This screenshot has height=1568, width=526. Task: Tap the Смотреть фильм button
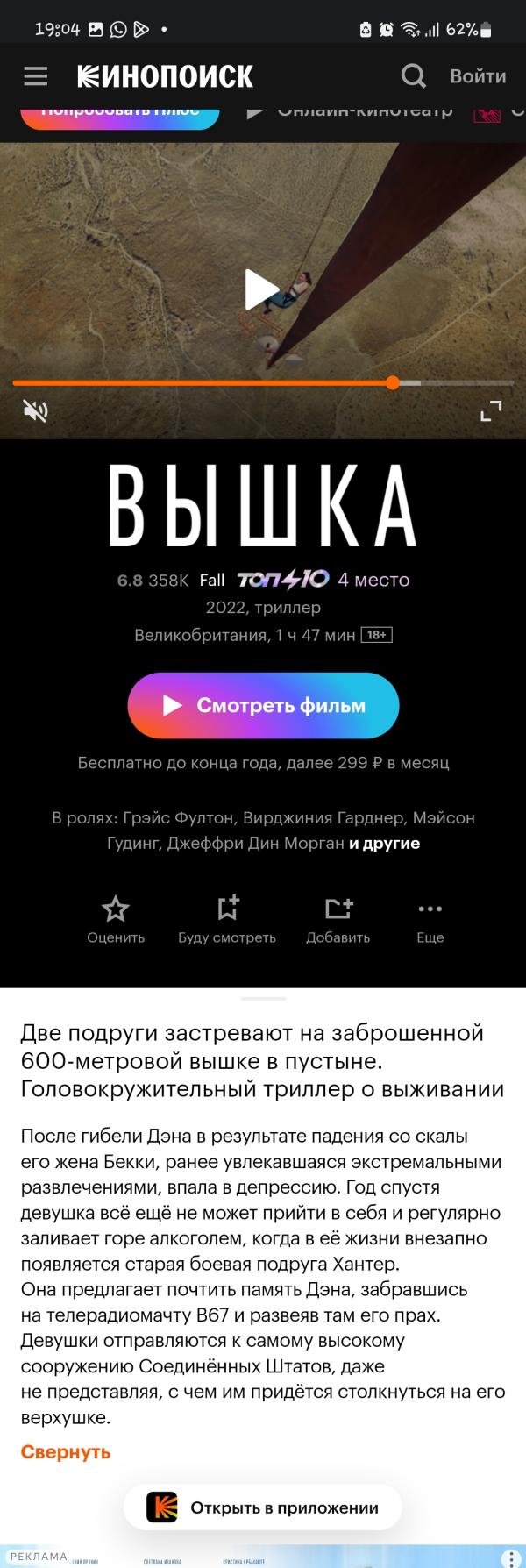263,706
